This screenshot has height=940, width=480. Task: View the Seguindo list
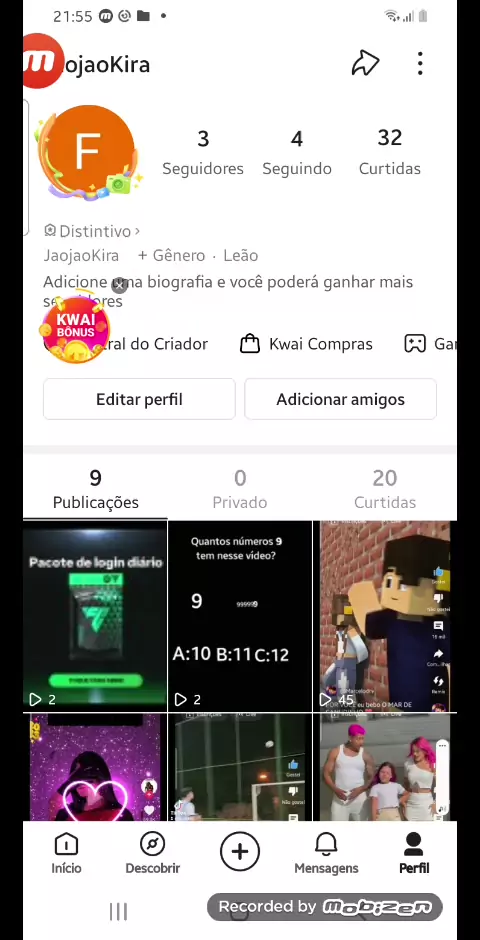[297, 152]
